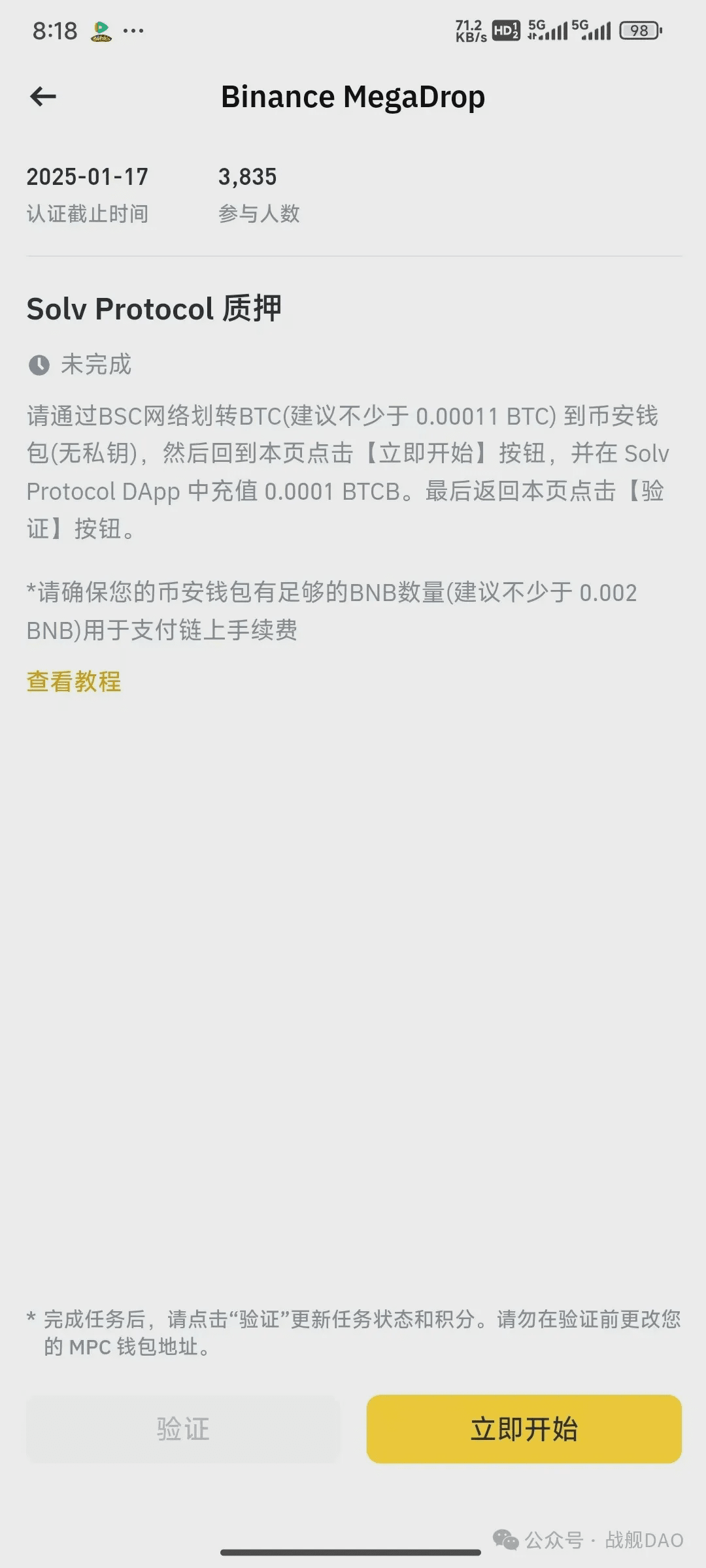This screenshot has height=1568, width=706.
Task: Tap the disabled 验证 button
Action: tap(182, 1429)
